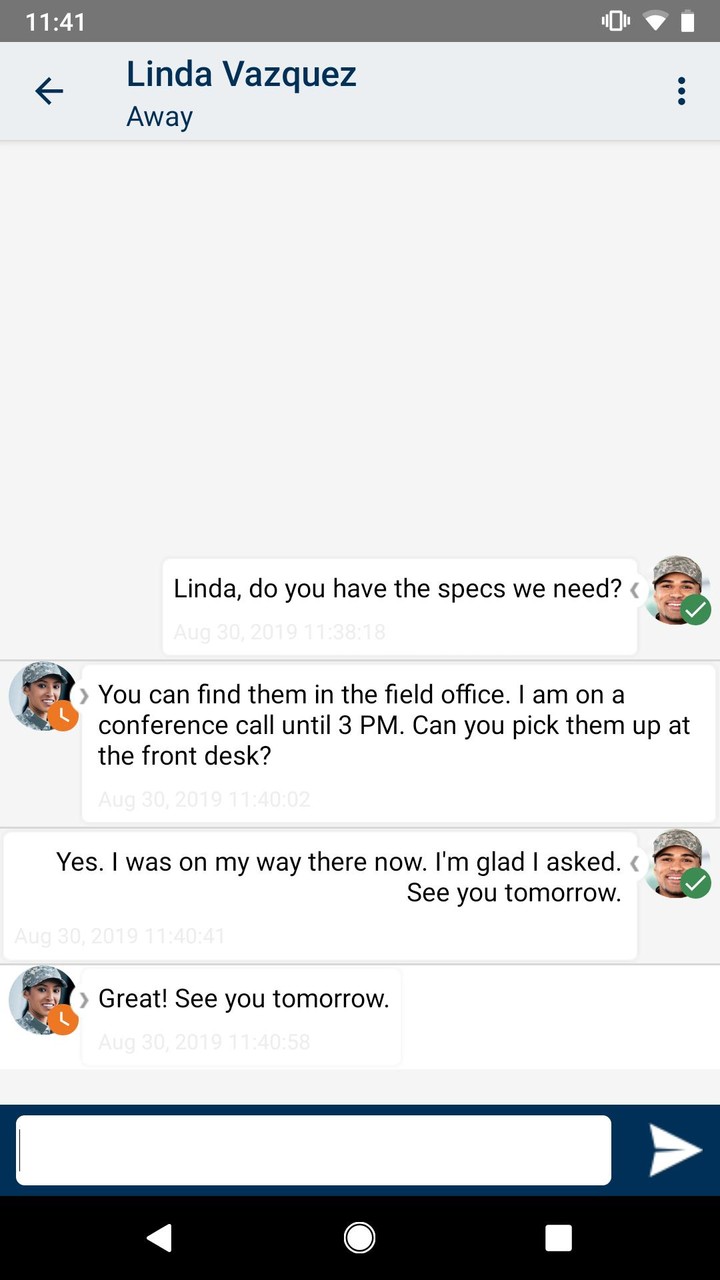The width and height of the screenshot is (720, 1280).
Task: Go back using the arrow icon
Action: [49, 91]
